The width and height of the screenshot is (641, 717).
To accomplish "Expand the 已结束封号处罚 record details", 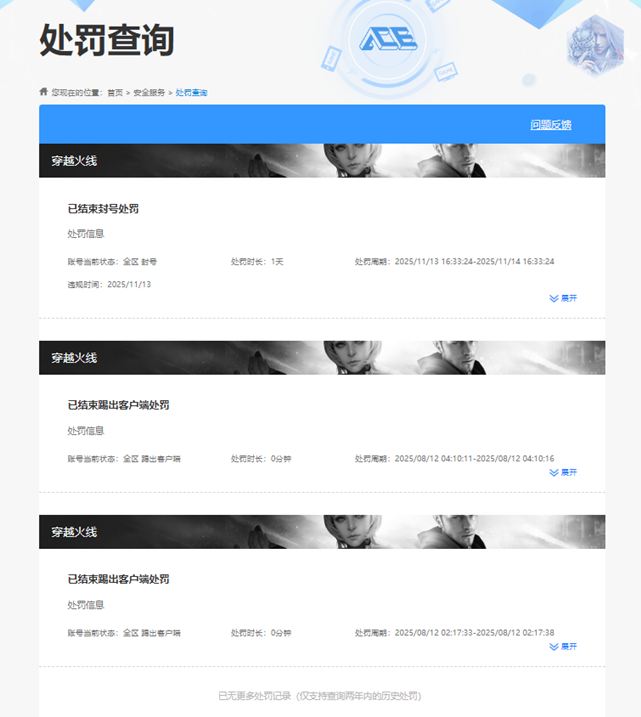I will pyautogui.click(x=563, y=298).
